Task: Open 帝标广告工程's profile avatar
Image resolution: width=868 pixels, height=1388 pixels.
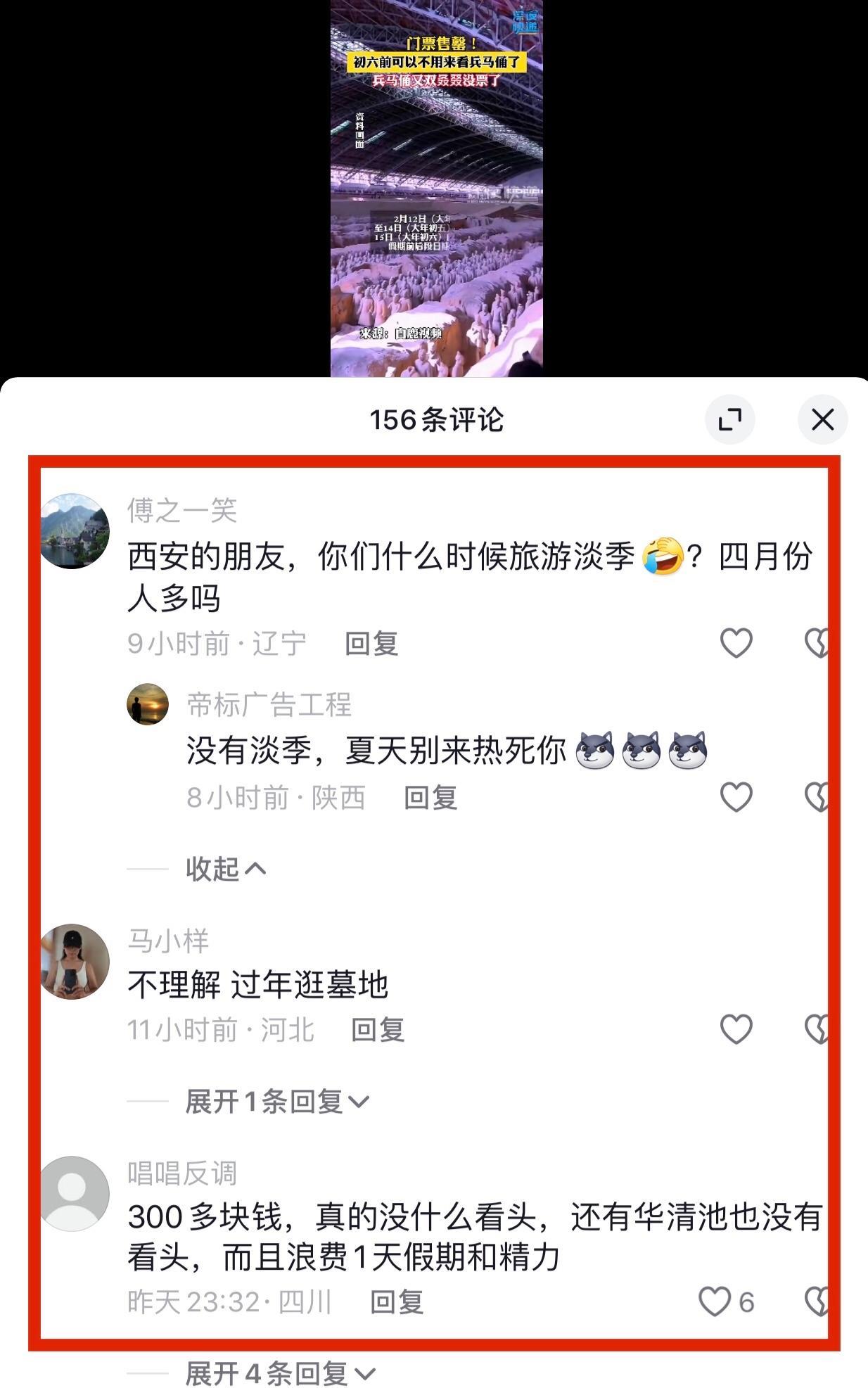Action: (148, 703)
